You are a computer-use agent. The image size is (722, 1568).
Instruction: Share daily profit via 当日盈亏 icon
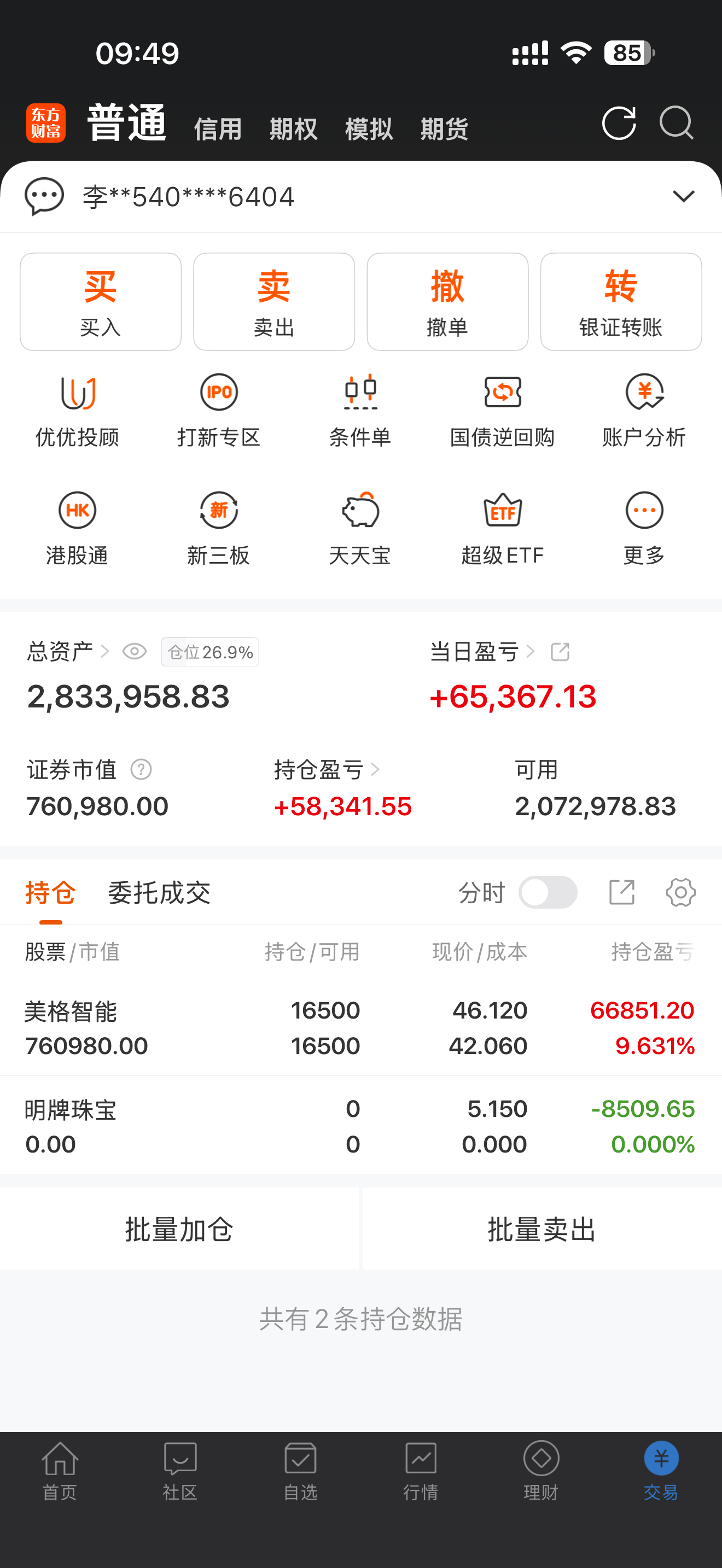point(560,651)
